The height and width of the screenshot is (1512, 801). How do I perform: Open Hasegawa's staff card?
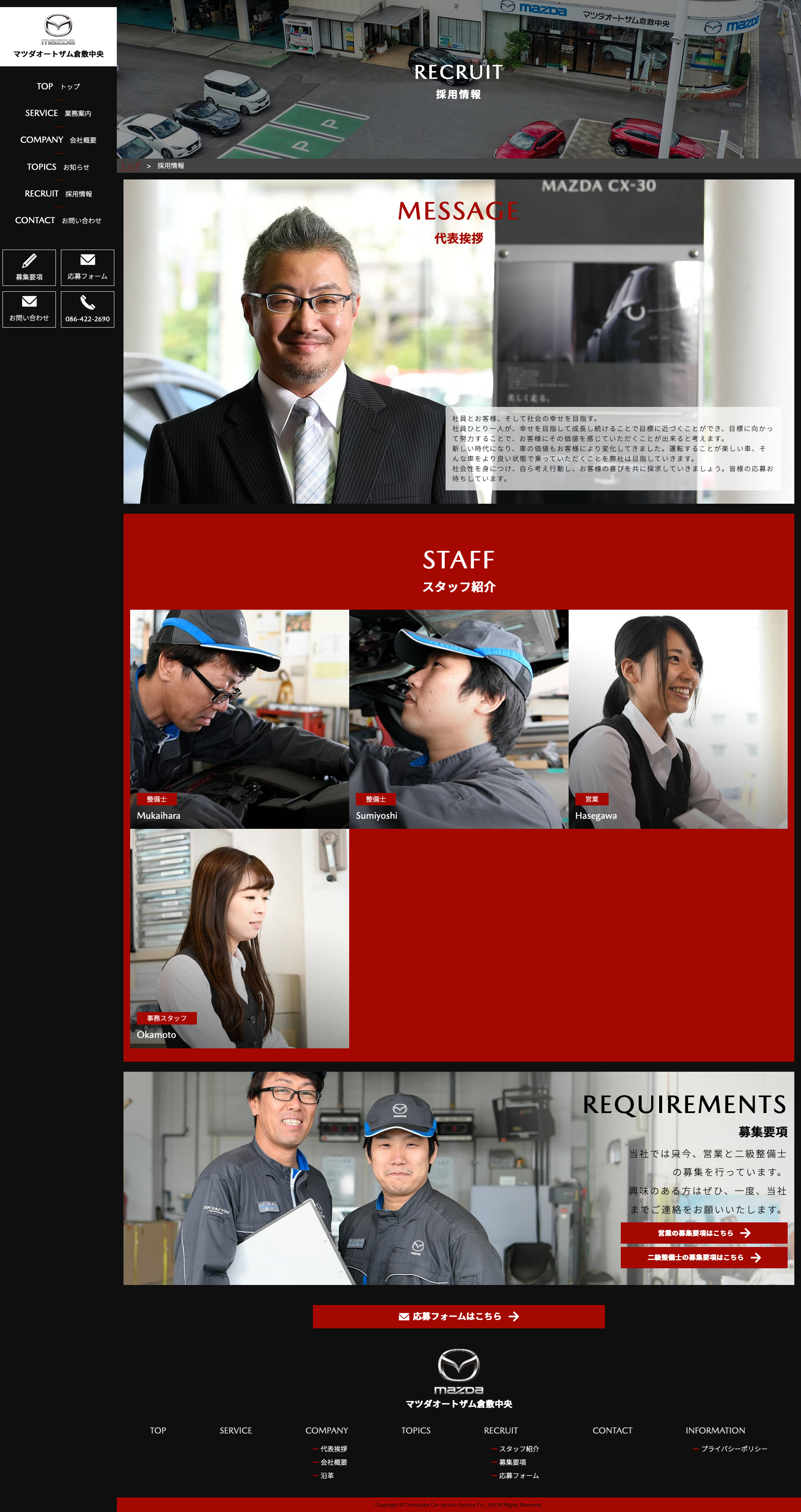(x=678, y=719)
